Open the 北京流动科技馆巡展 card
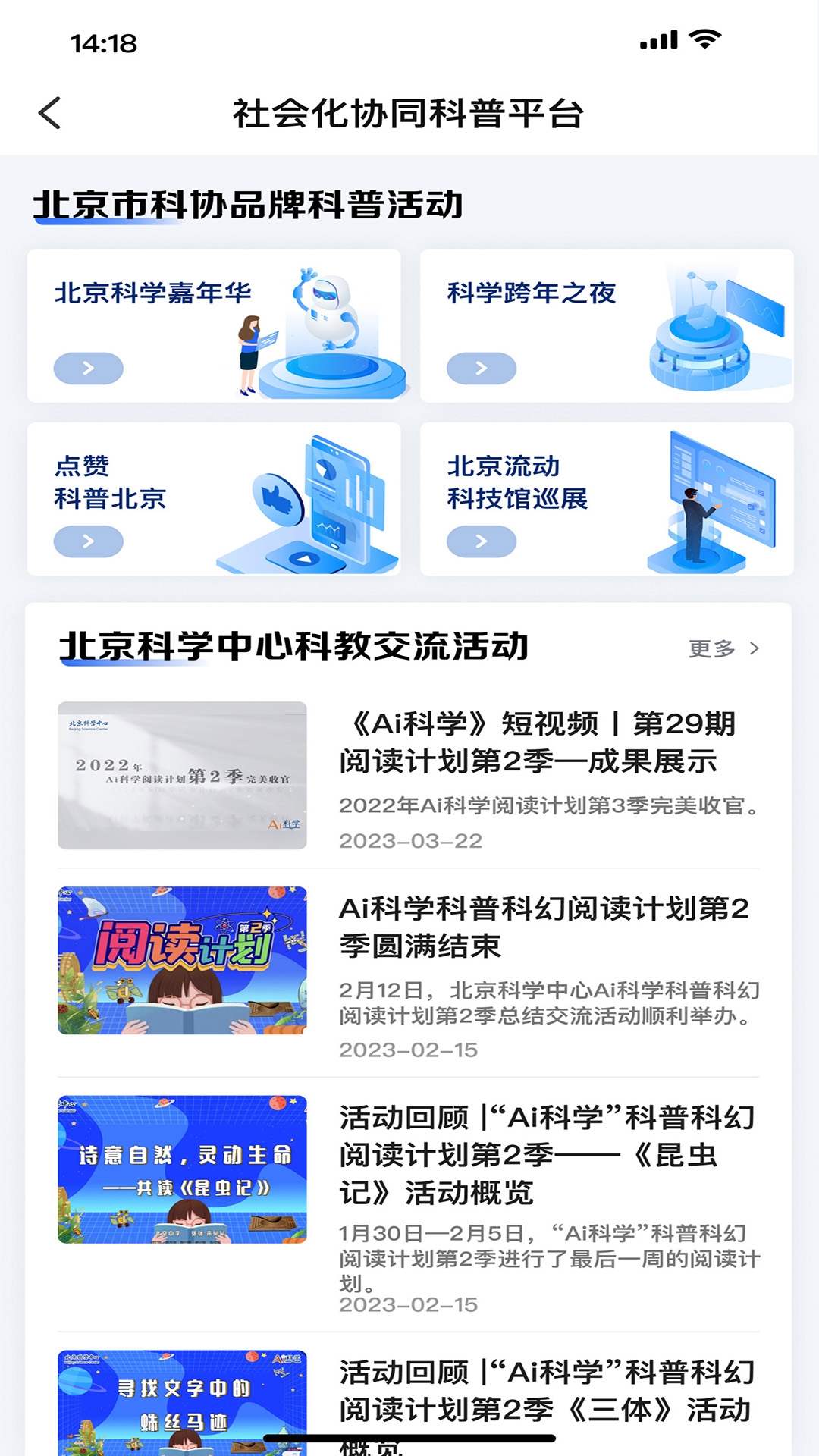 [x=607, y=499]
